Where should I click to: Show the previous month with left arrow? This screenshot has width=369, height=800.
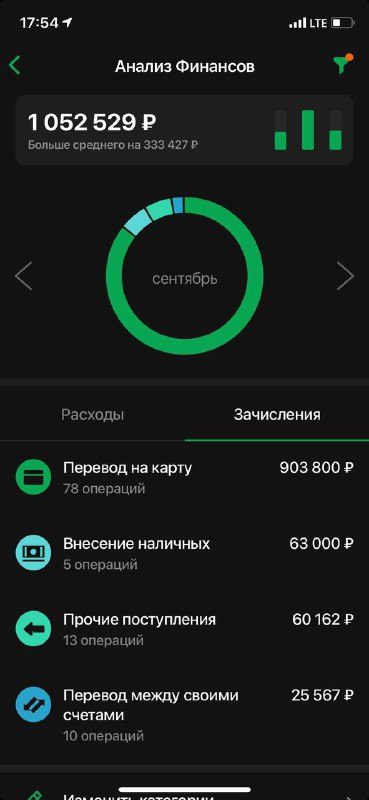[23, 277]
